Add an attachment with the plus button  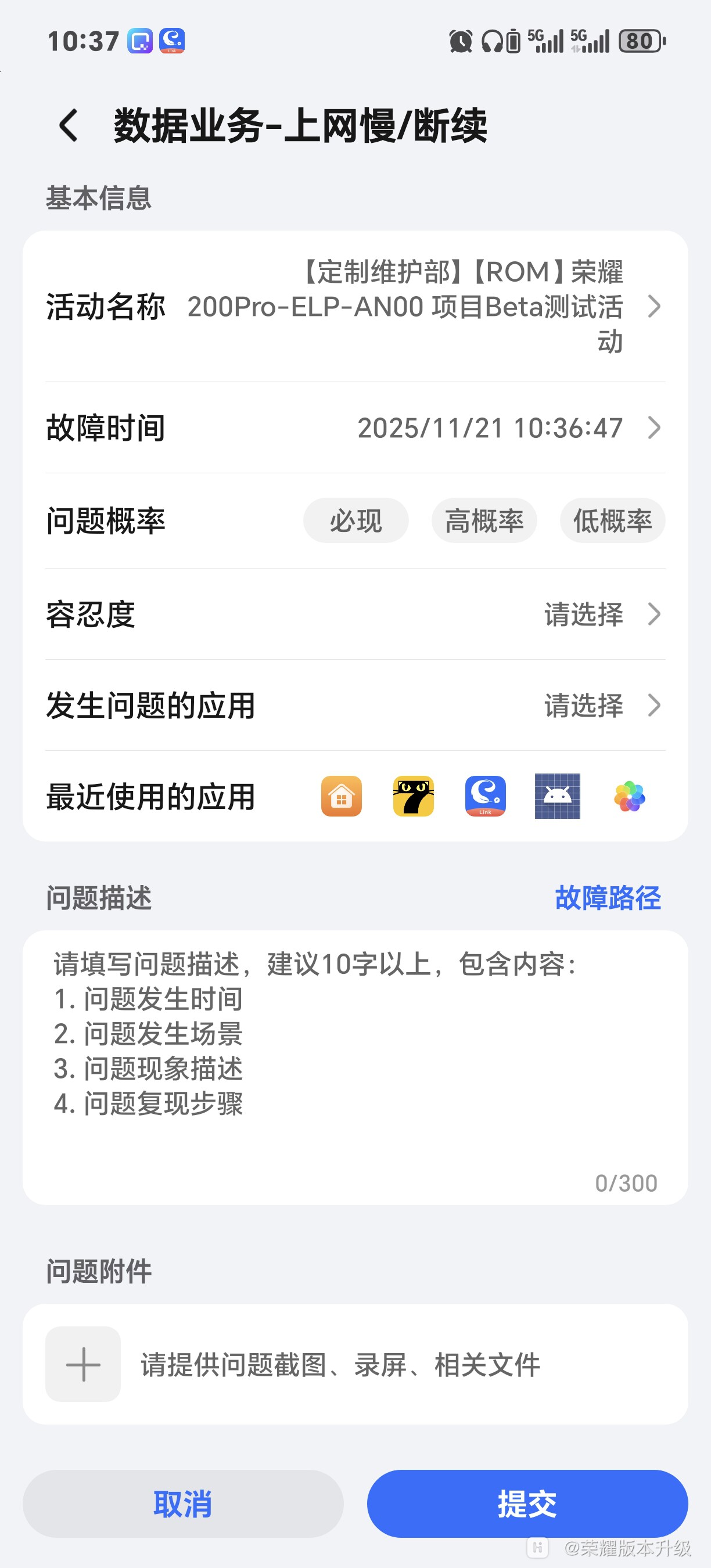tap(84, 1364)
